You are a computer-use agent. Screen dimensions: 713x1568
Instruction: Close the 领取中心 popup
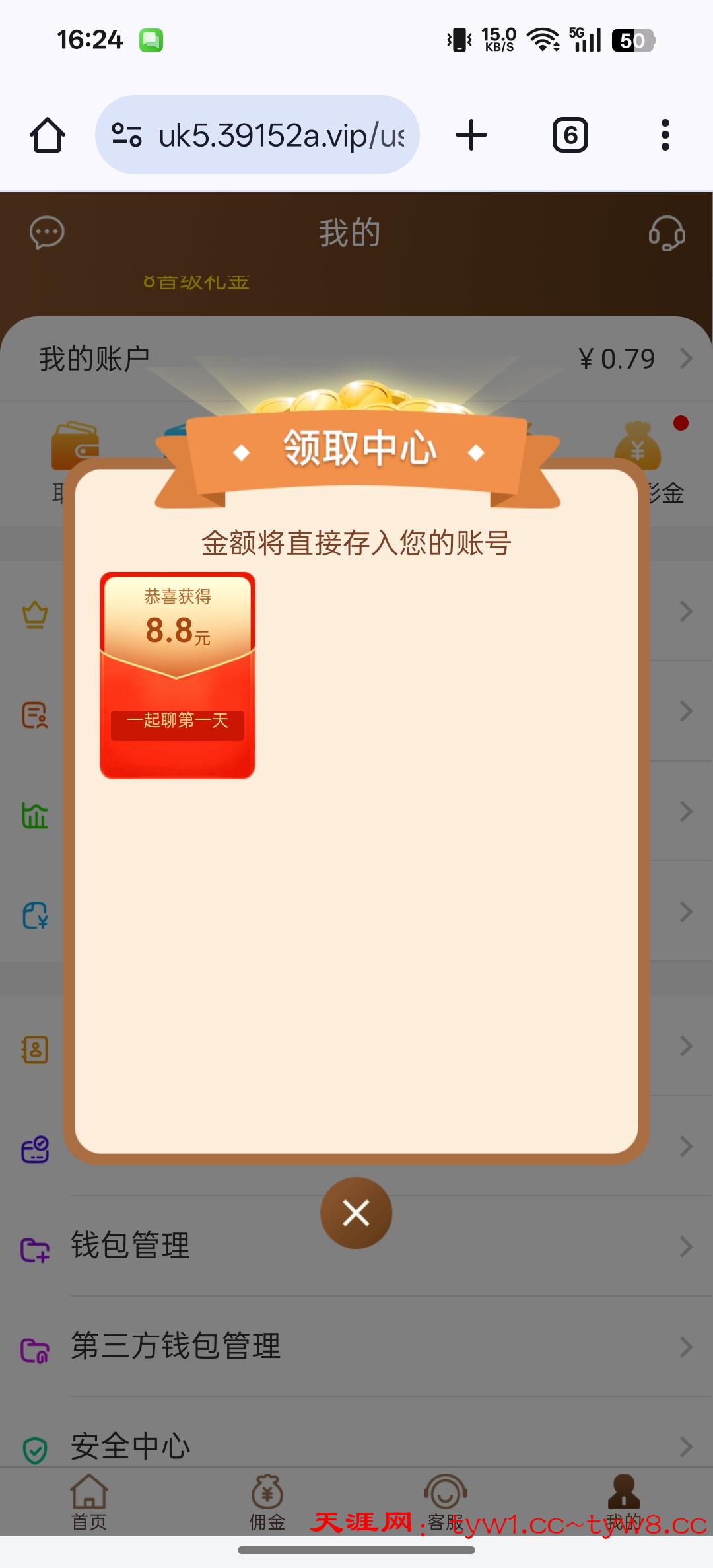356,1213
